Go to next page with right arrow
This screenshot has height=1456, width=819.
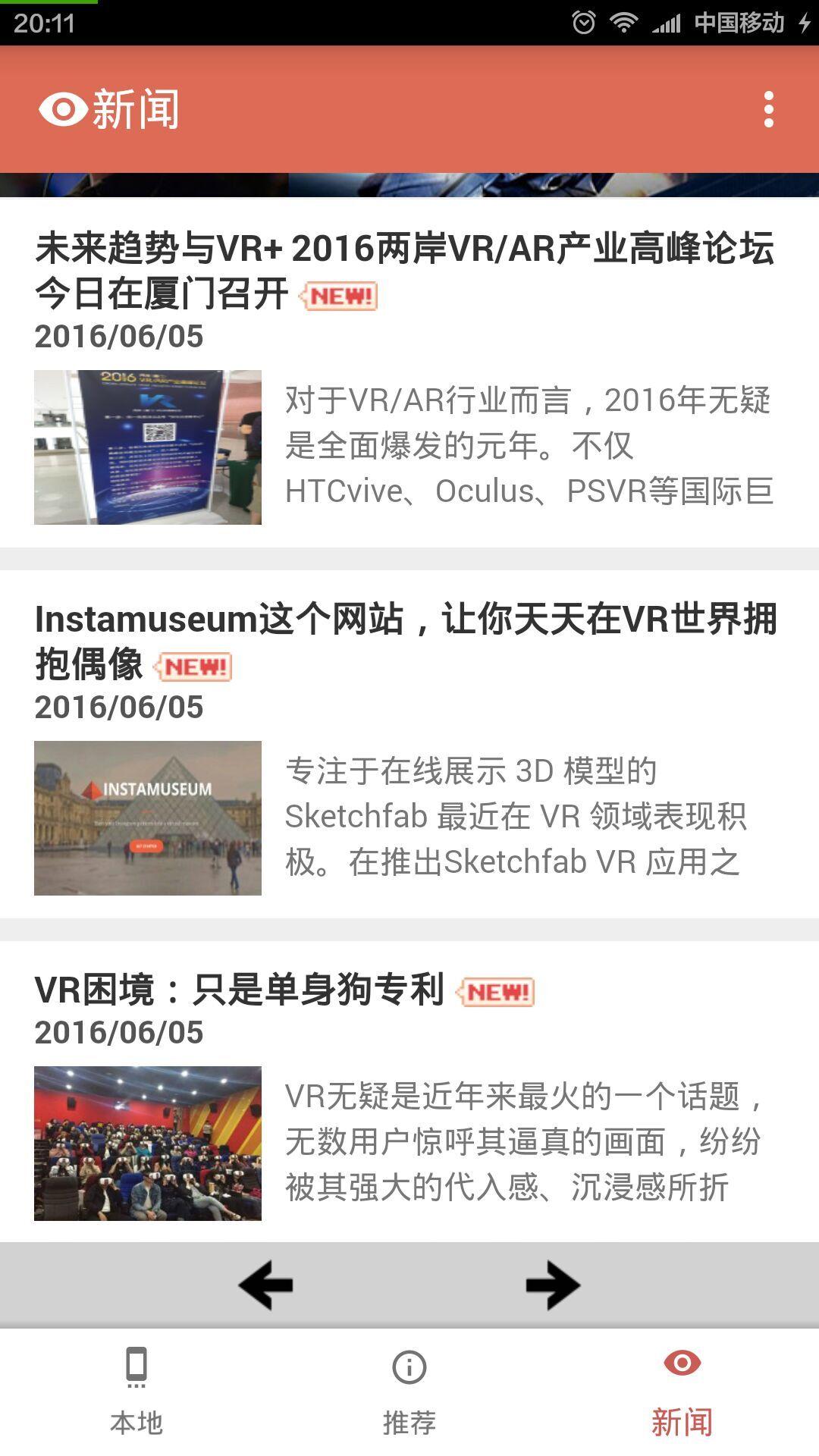[553, 1285]
